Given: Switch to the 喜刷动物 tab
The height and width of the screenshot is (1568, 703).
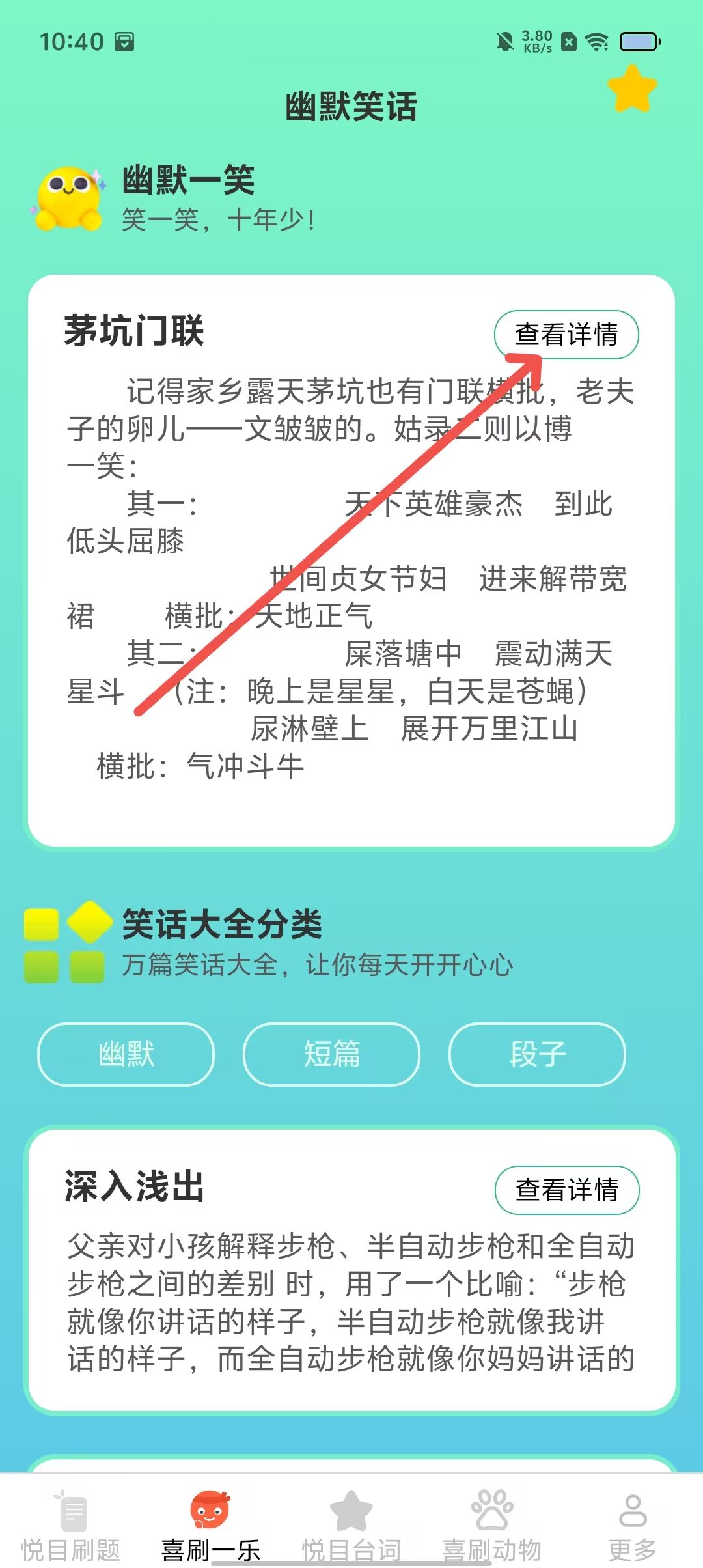Looking at the screenshot, I should tap(492, 1526).
